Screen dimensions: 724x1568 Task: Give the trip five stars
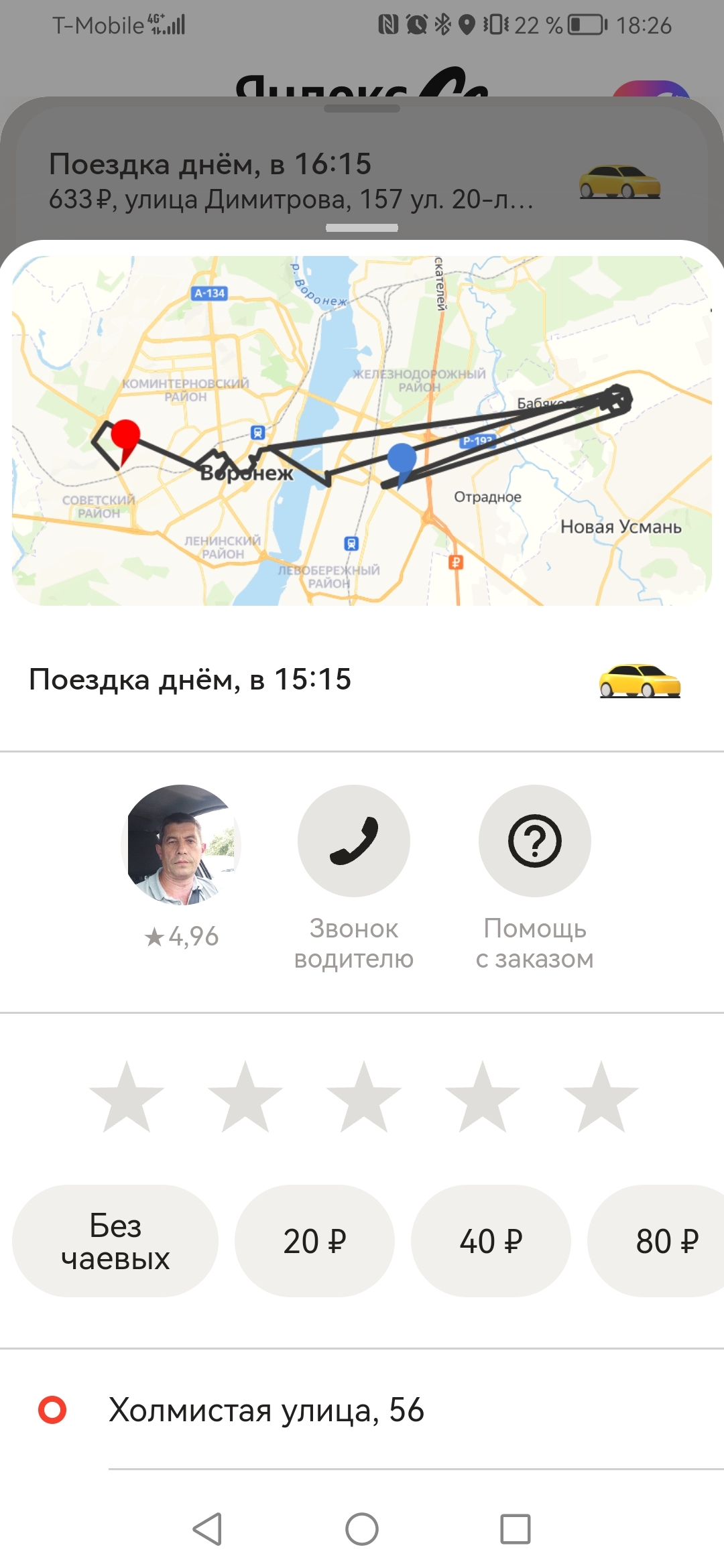pyautogui.click(x=601, y=1099)
